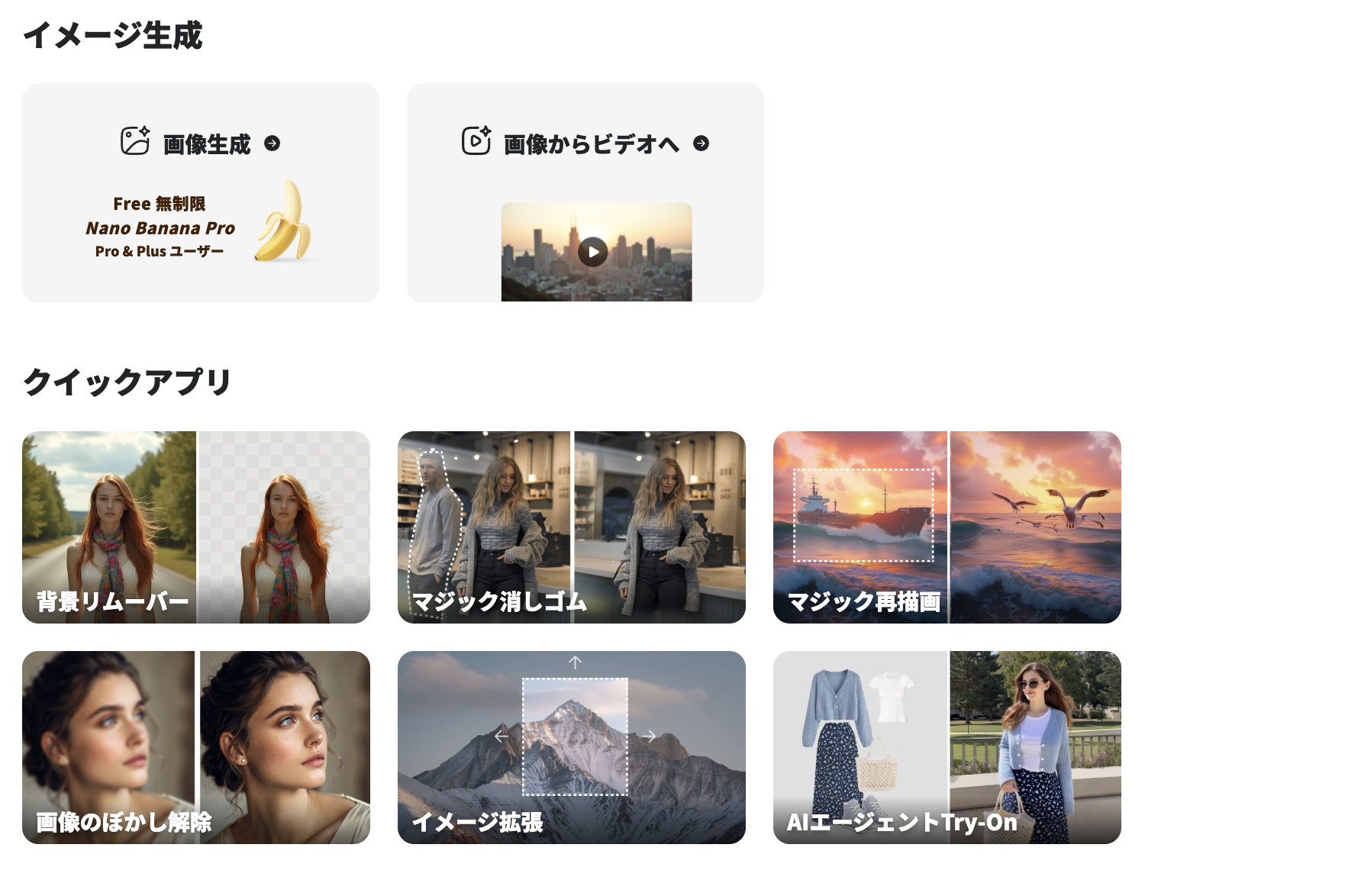Select the マジック再描画 tile
Screen dimensions: 1345x896
coord(947,527)
